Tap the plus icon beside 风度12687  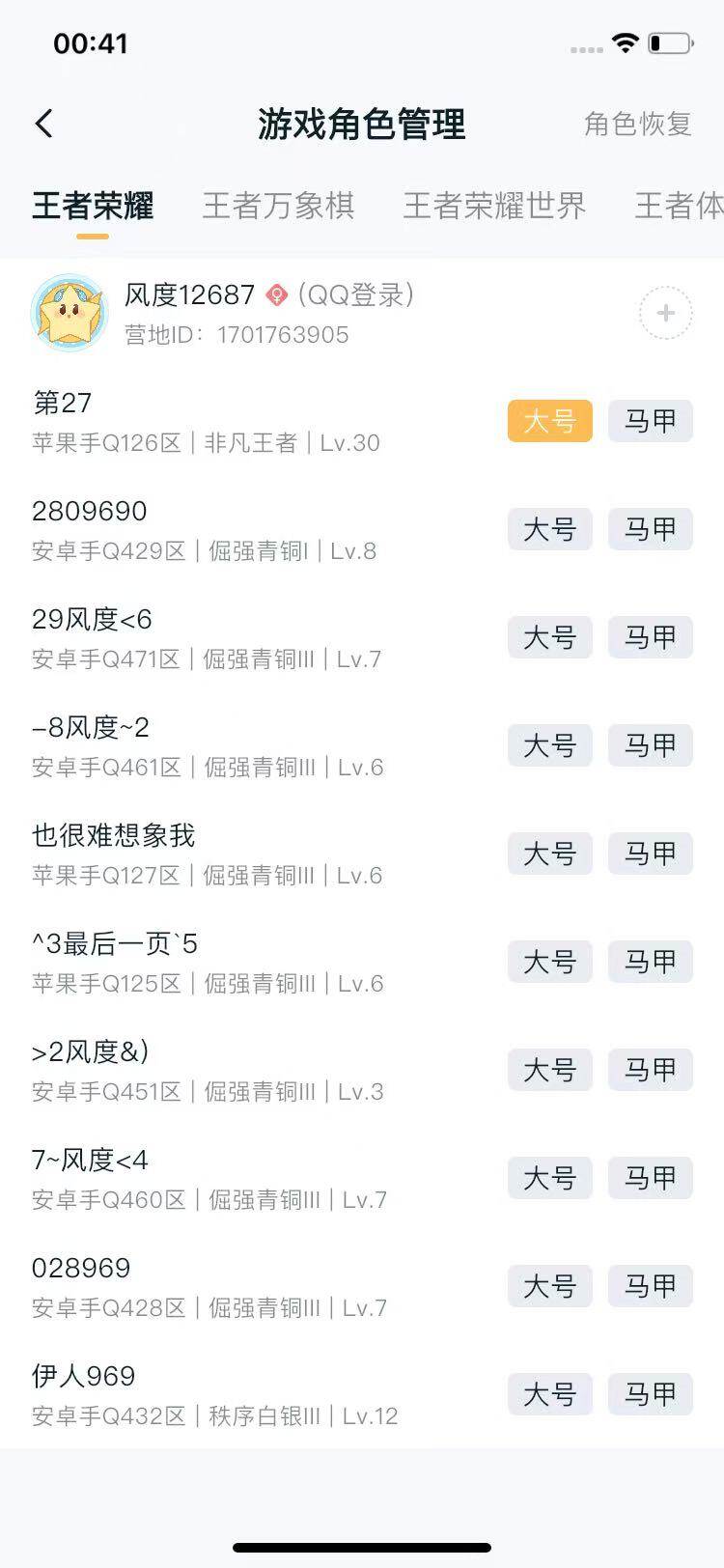pyautogui.click(x=665, y=313)
